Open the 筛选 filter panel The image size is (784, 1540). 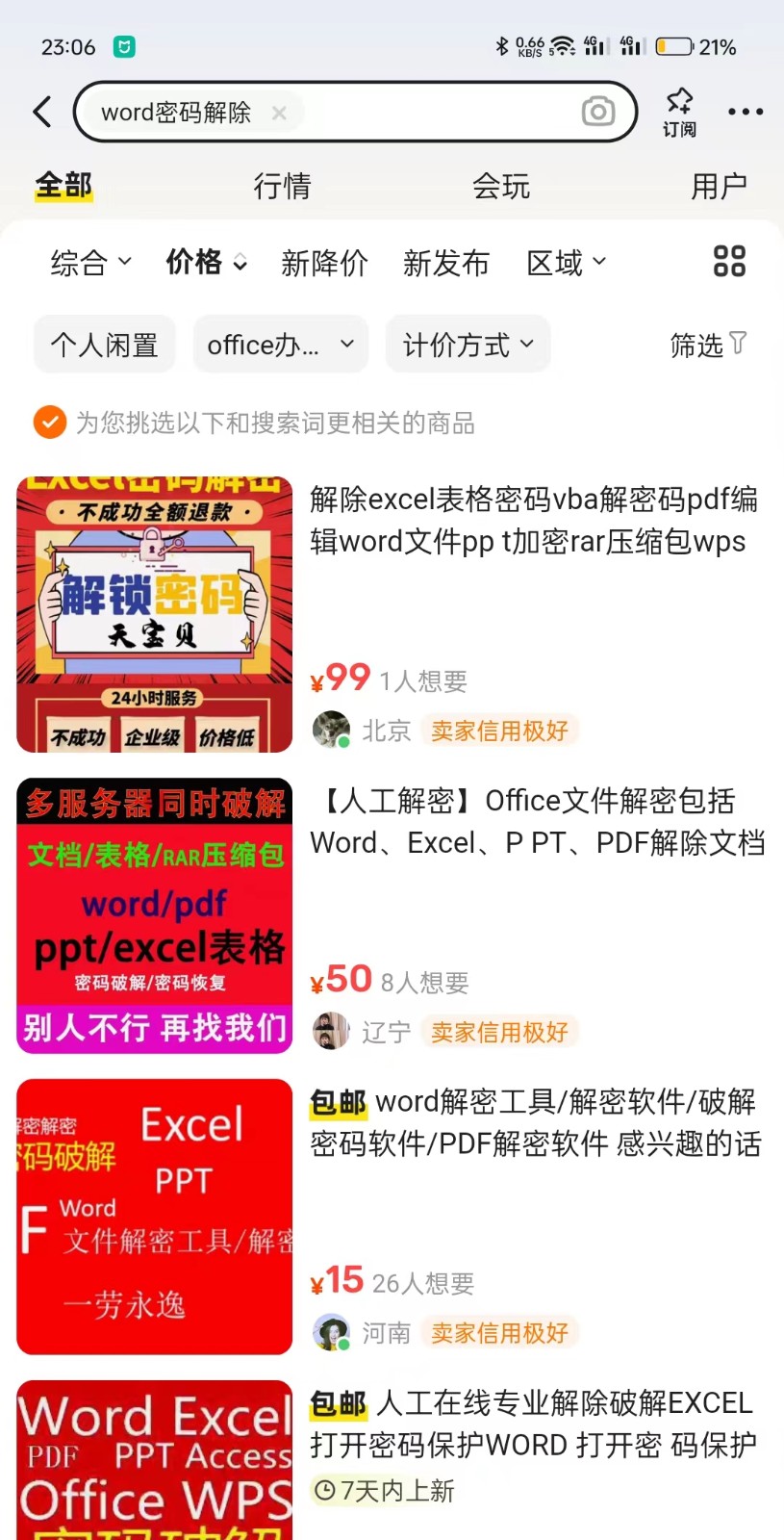point(707,344)
